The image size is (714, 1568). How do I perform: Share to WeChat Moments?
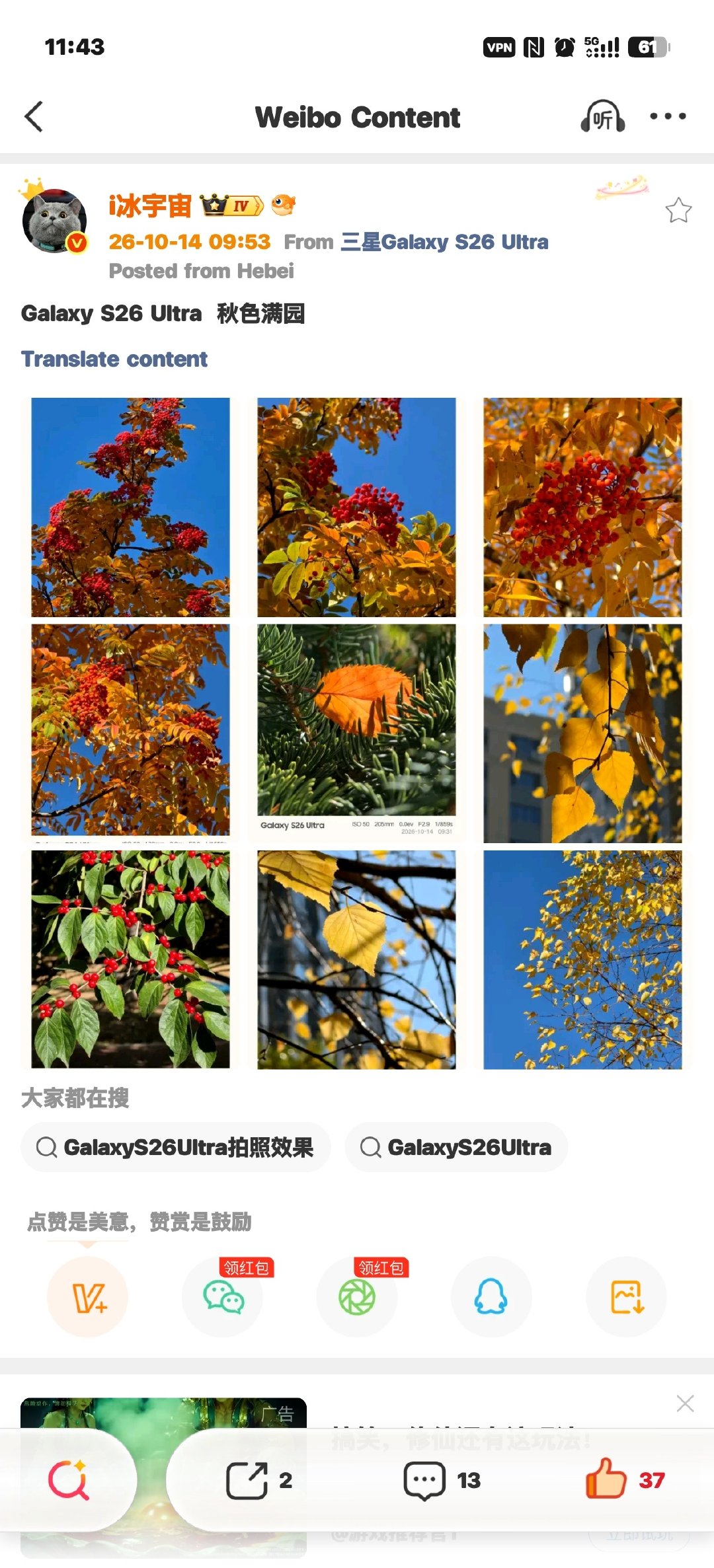point(357,1297)
